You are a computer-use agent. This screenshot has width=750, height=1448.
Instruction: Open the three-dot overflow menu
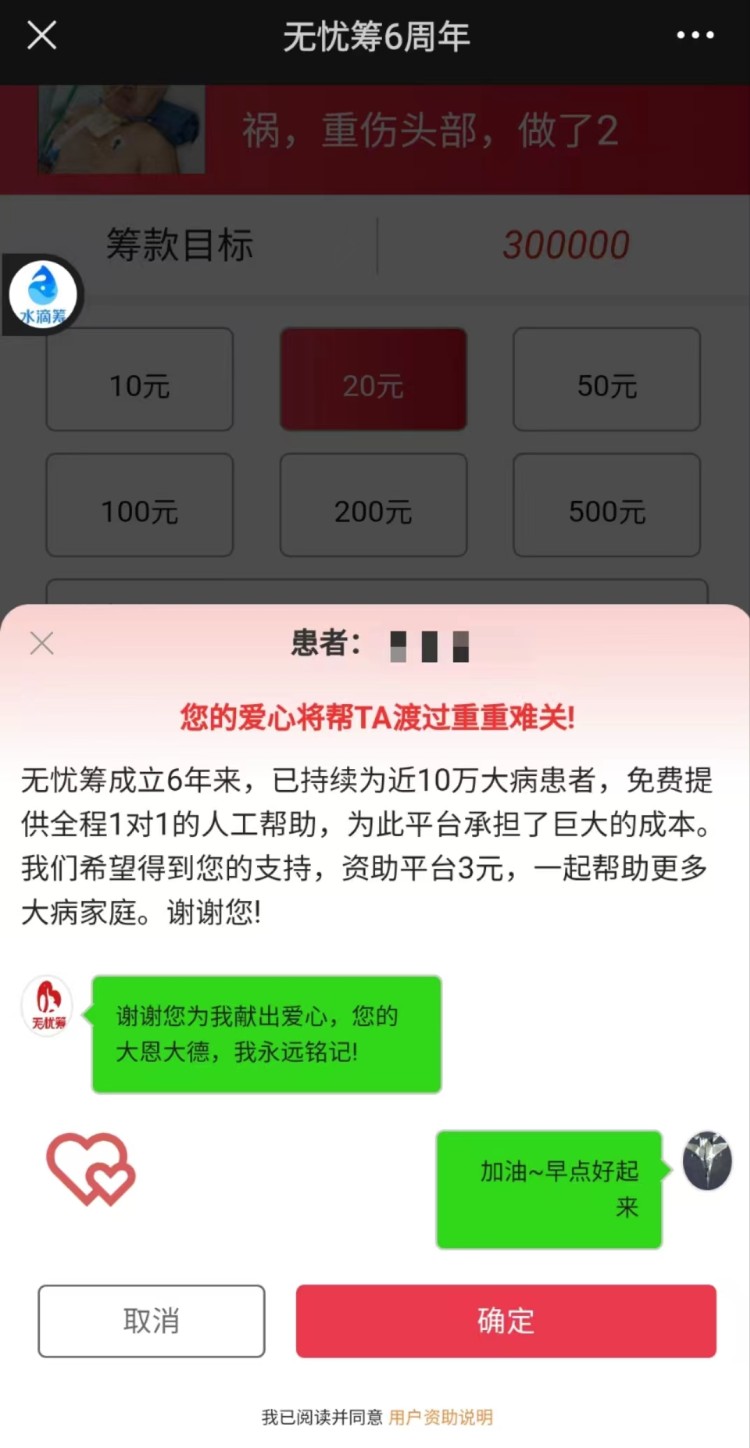695,36
